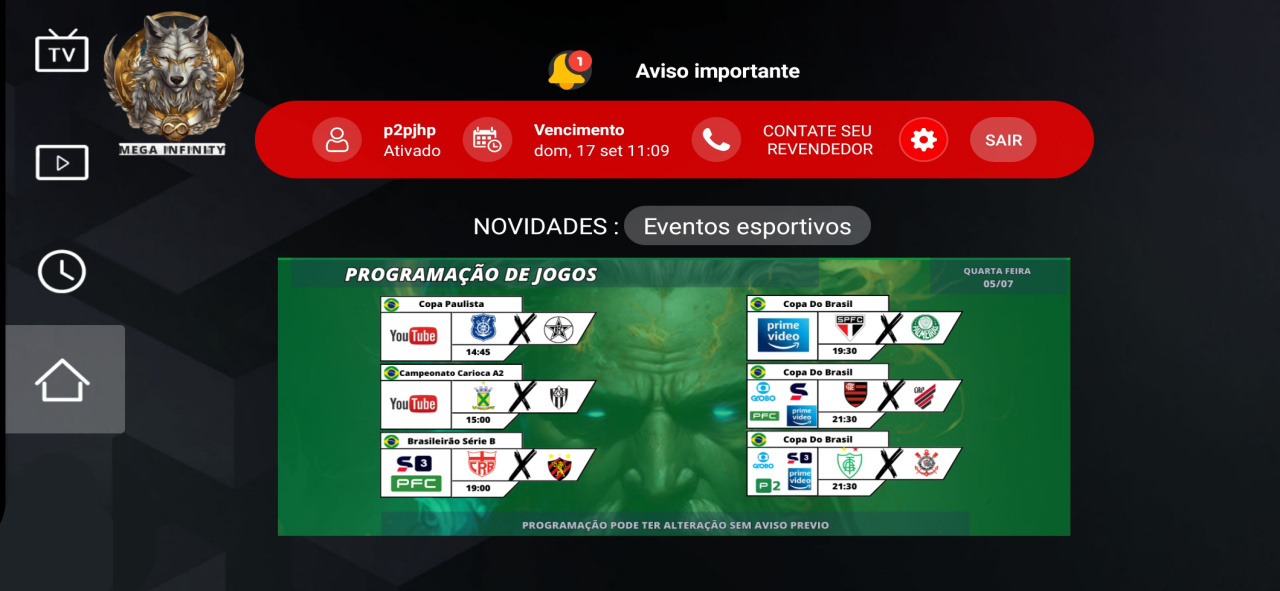Viewport: 1280px width, 591px height.
Task: Open settings gear
Action: [923, 140]
